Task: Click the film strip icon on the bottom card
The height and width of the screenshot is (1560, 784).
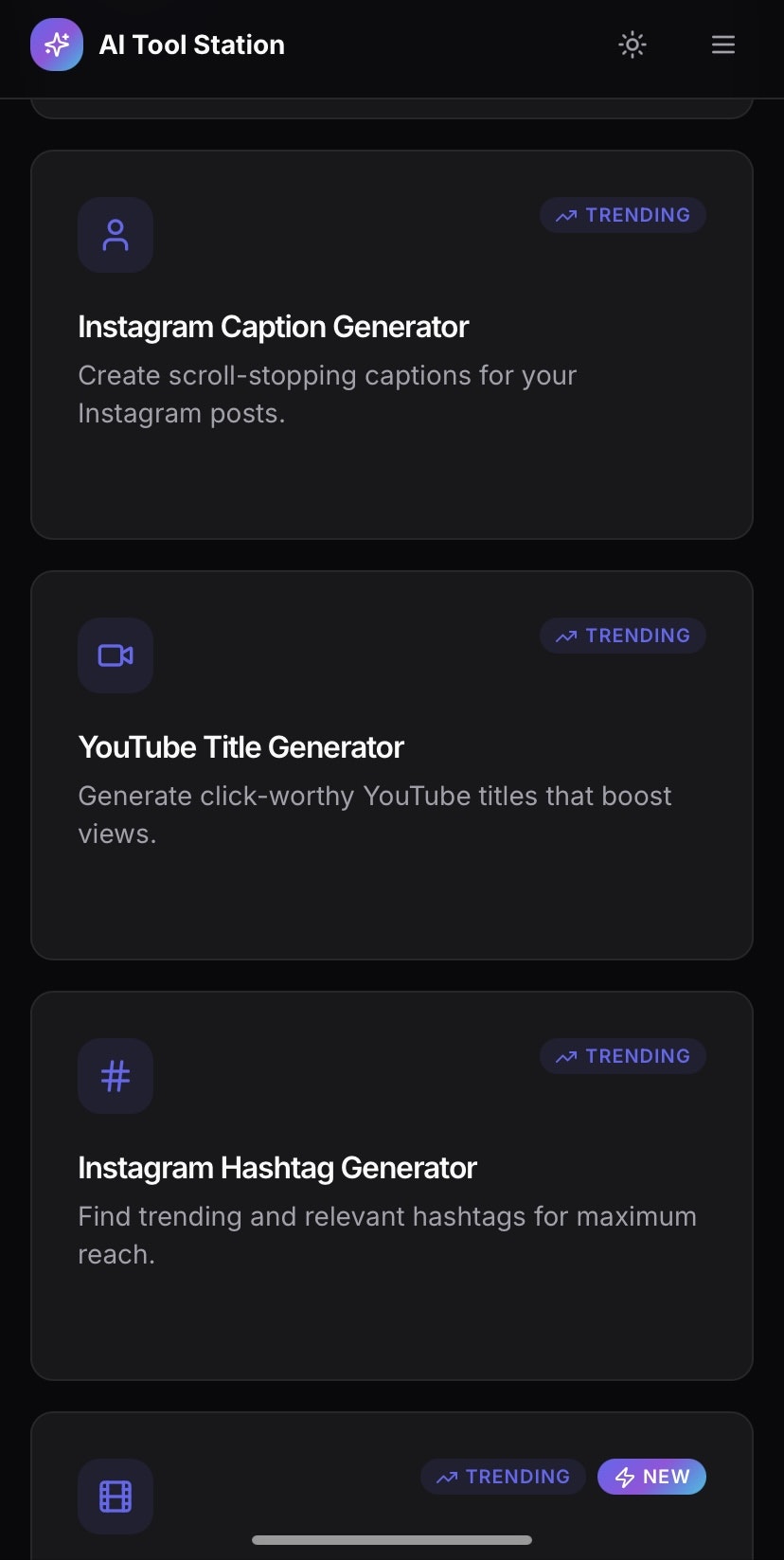Action: tap(115, 1496)
